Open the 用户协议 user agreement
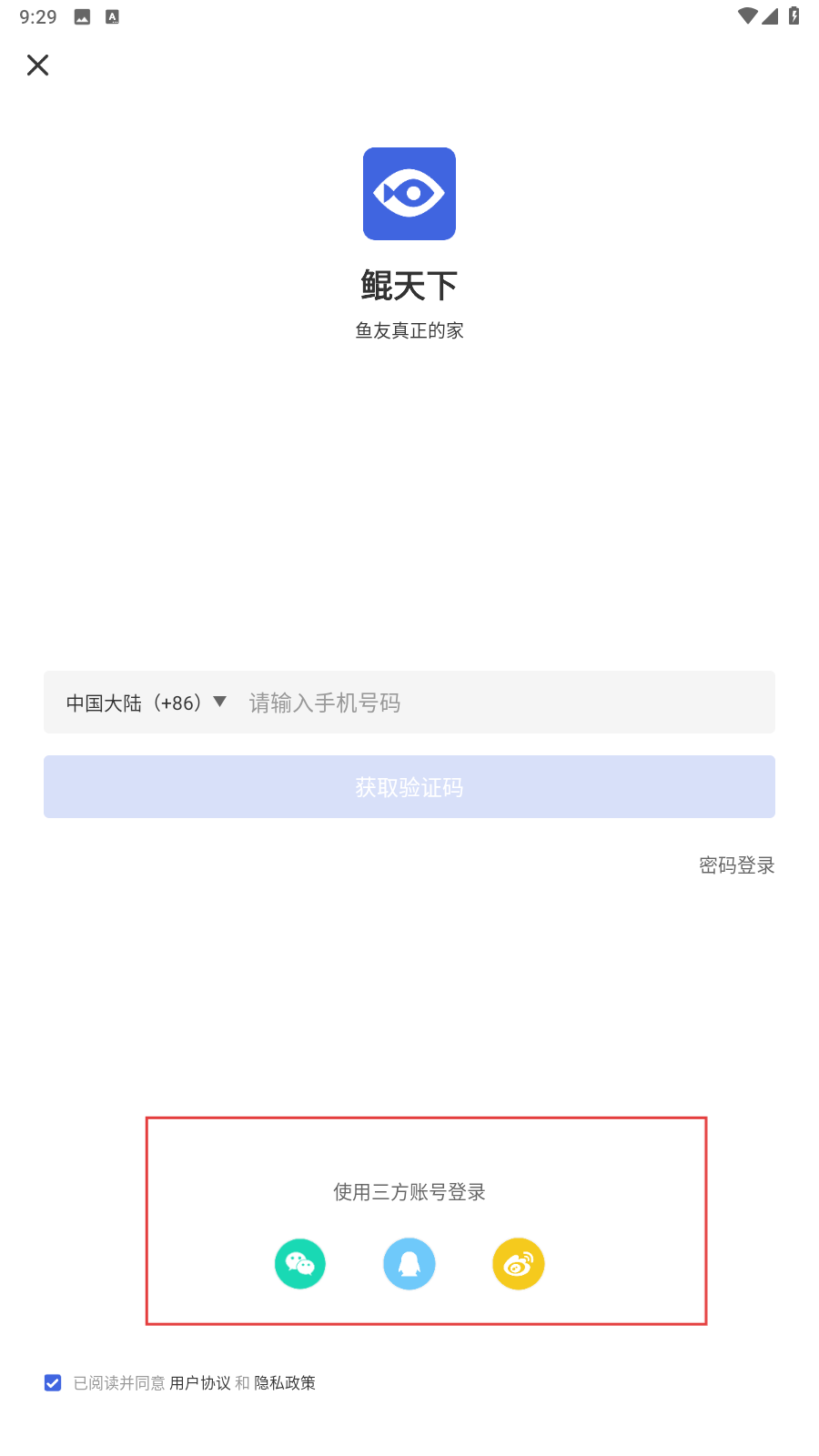The height and width of the screenshot is (1456, 819). (200, 1383)
